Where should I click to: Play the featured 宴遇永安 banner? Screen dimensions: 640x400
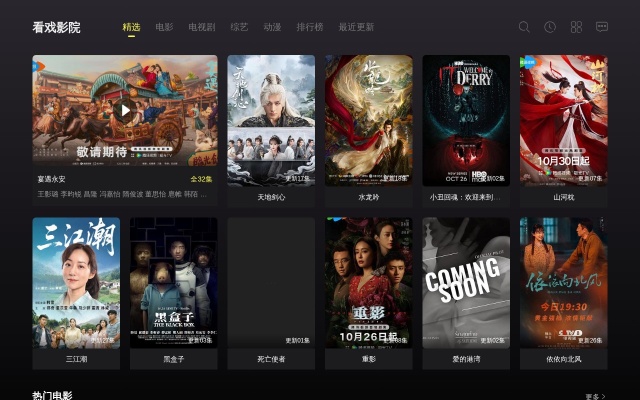click(124, 110)
